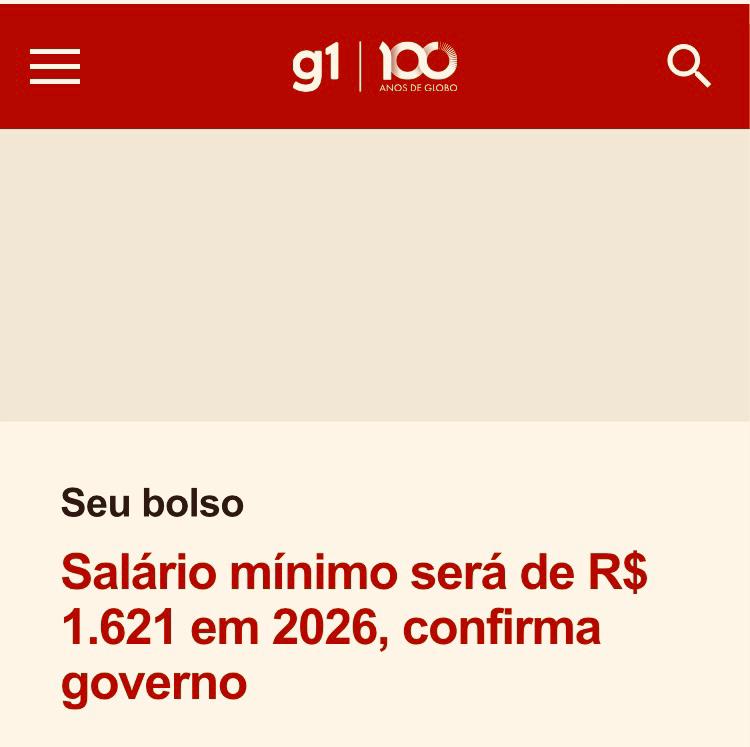Image resolution: width=750 pixels, height=747 pixels.
Task: Open the search magnifier
Action: coord(688,67)
